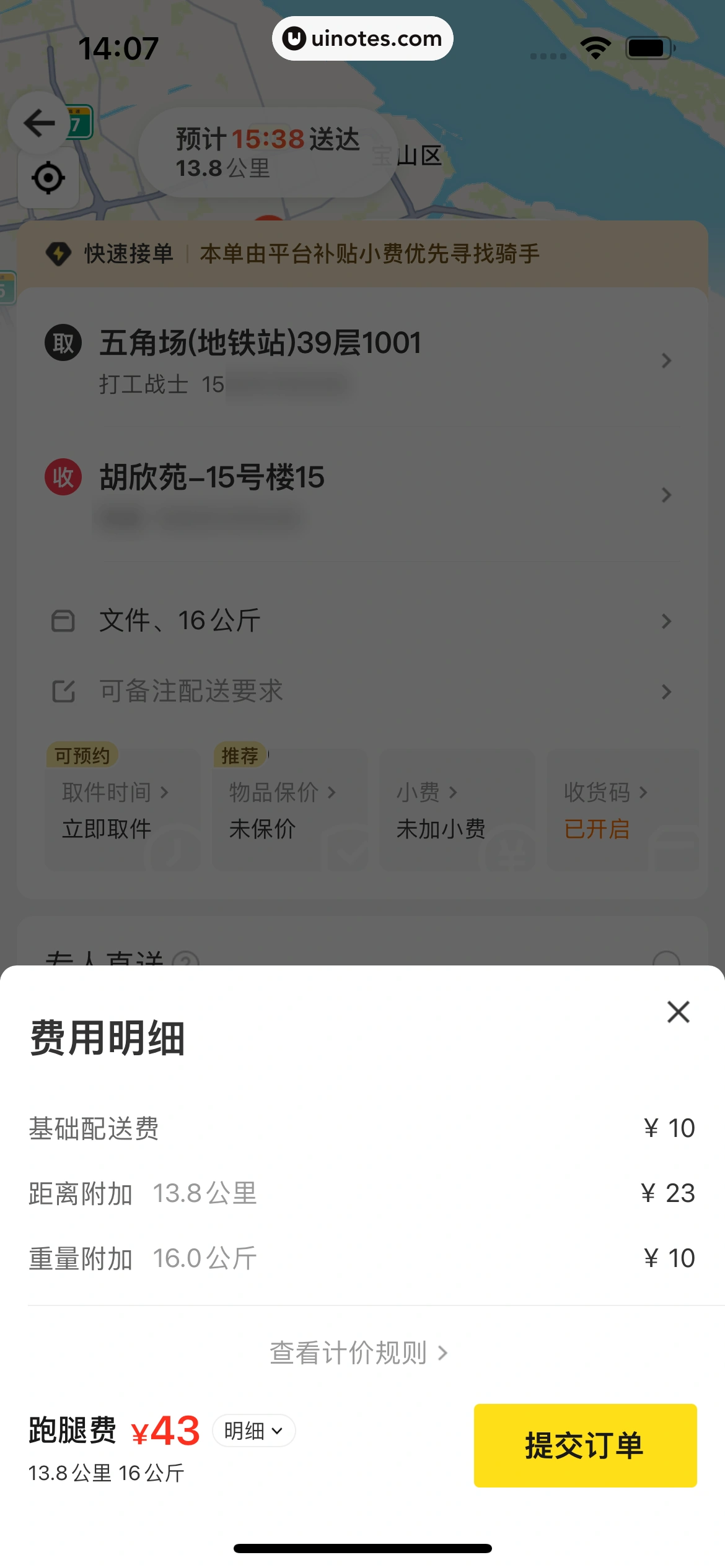
Task: Tap the locate-me crosshair icon
Action: tap(47, 178)
